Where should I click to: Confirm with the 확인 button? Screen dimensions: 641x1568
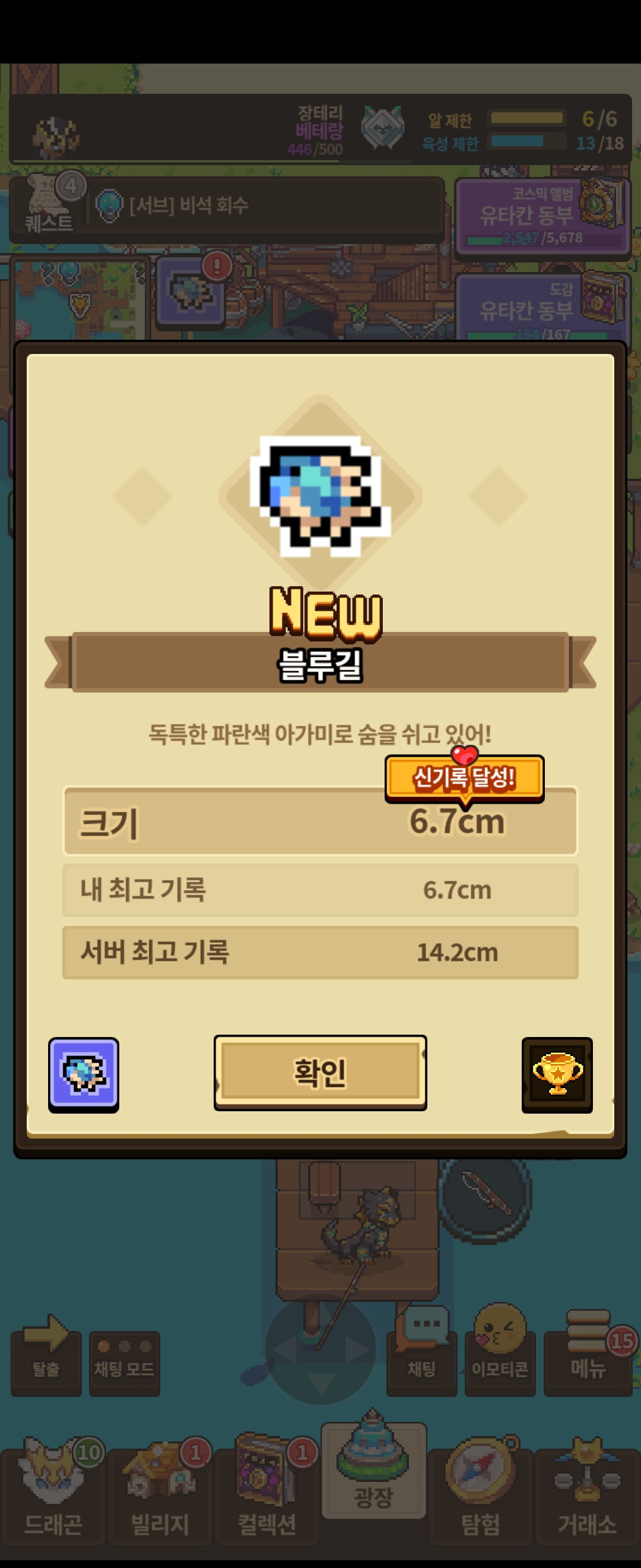click(x=320, y=1073)
